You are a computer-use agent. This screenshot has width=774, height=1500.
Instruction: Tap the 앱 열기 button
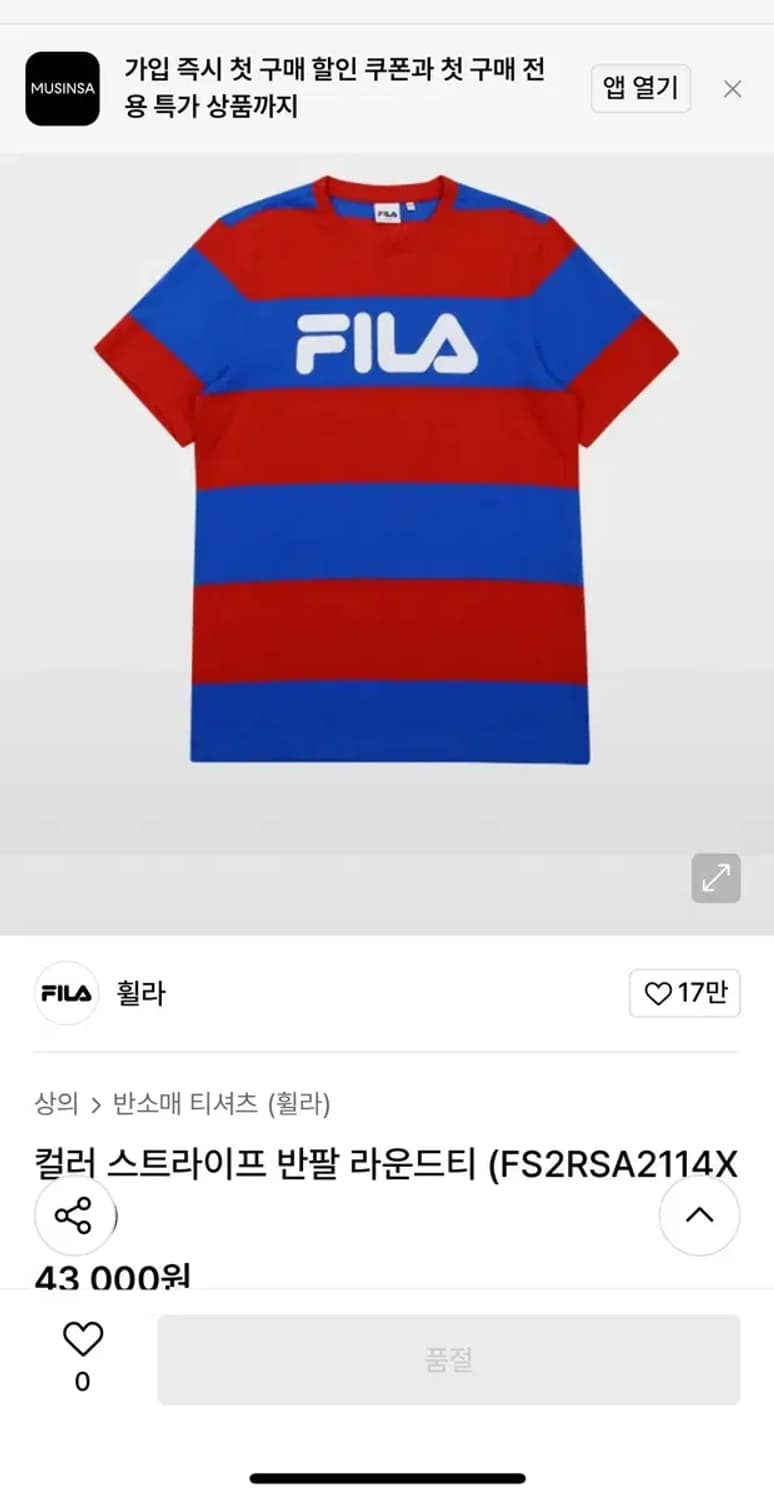tap(640, 88)
